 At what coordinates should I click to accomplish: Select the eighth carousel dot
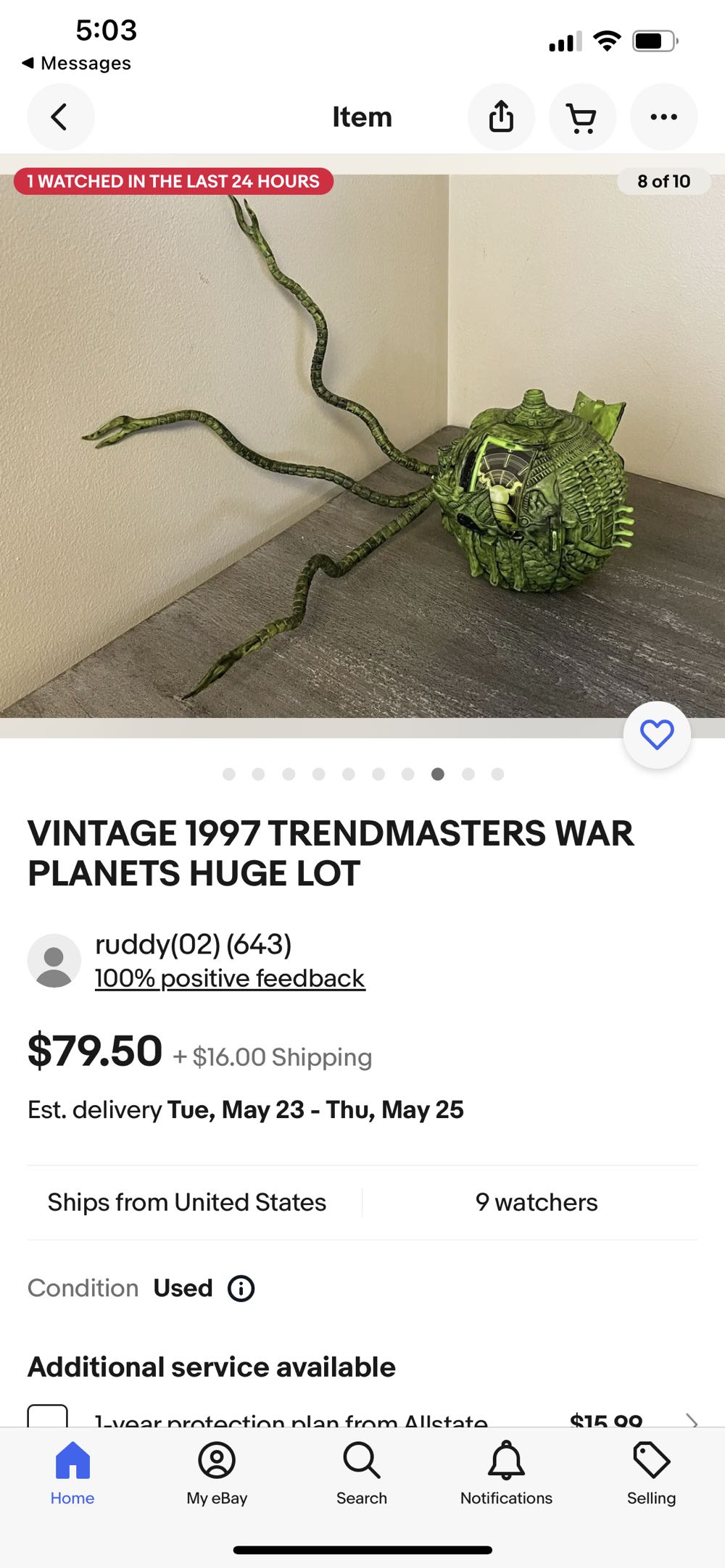point(438,774)
